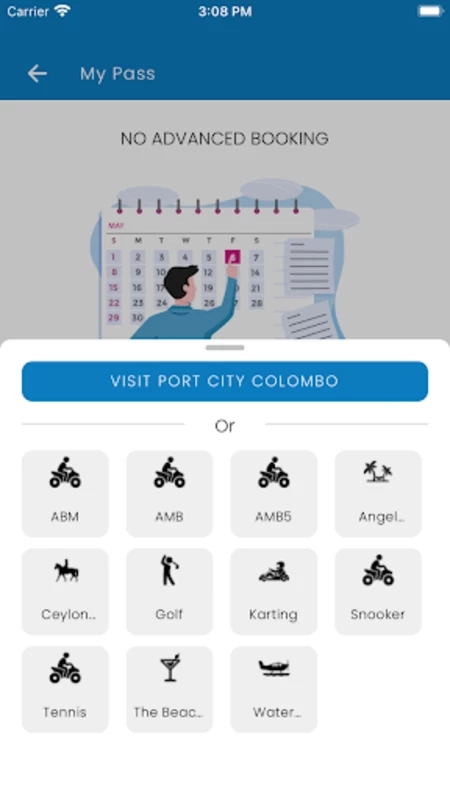Open the AMB5 activity tile

click(273, 493)
